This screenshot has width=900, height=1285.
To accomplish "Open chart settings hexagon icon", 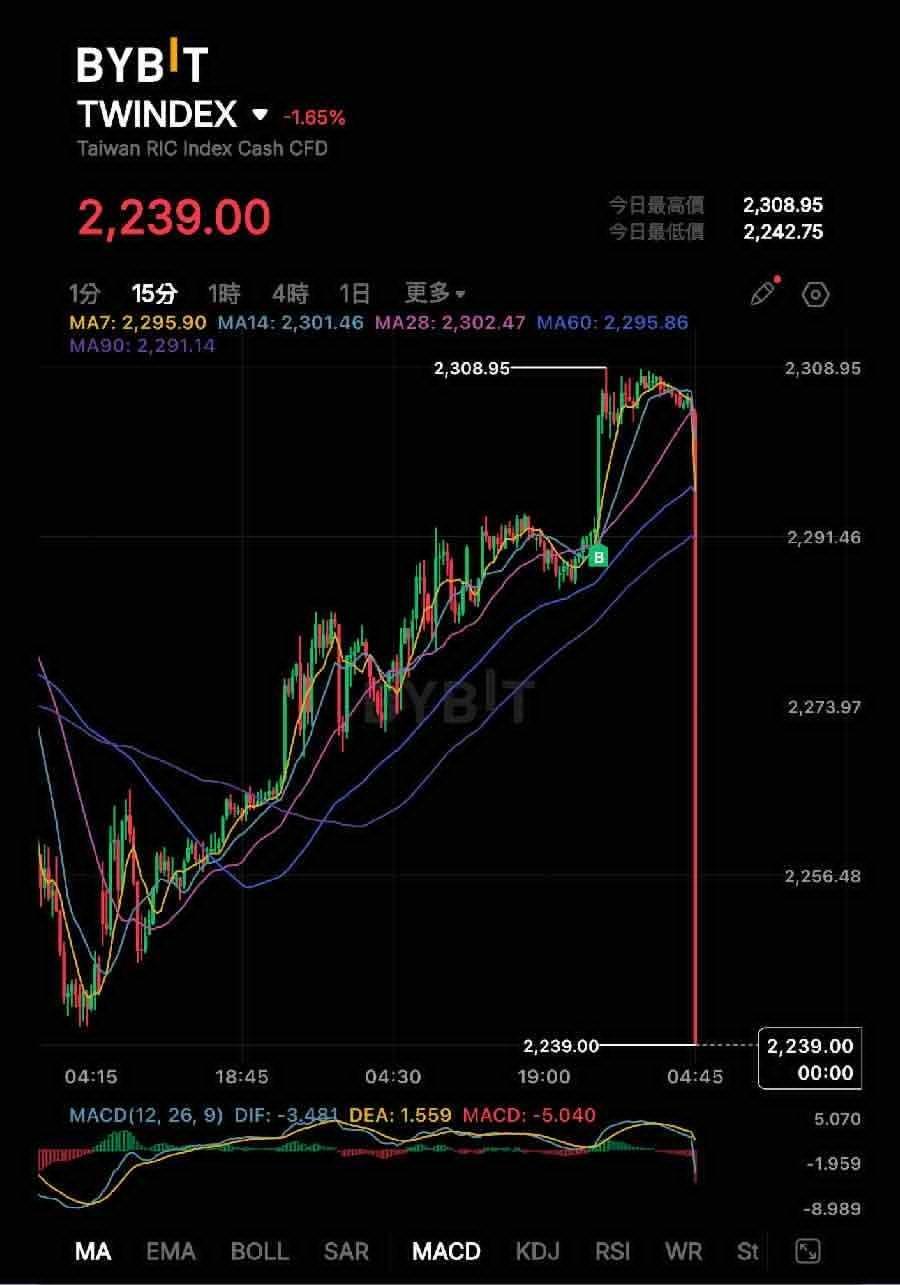I will [816, 294].
